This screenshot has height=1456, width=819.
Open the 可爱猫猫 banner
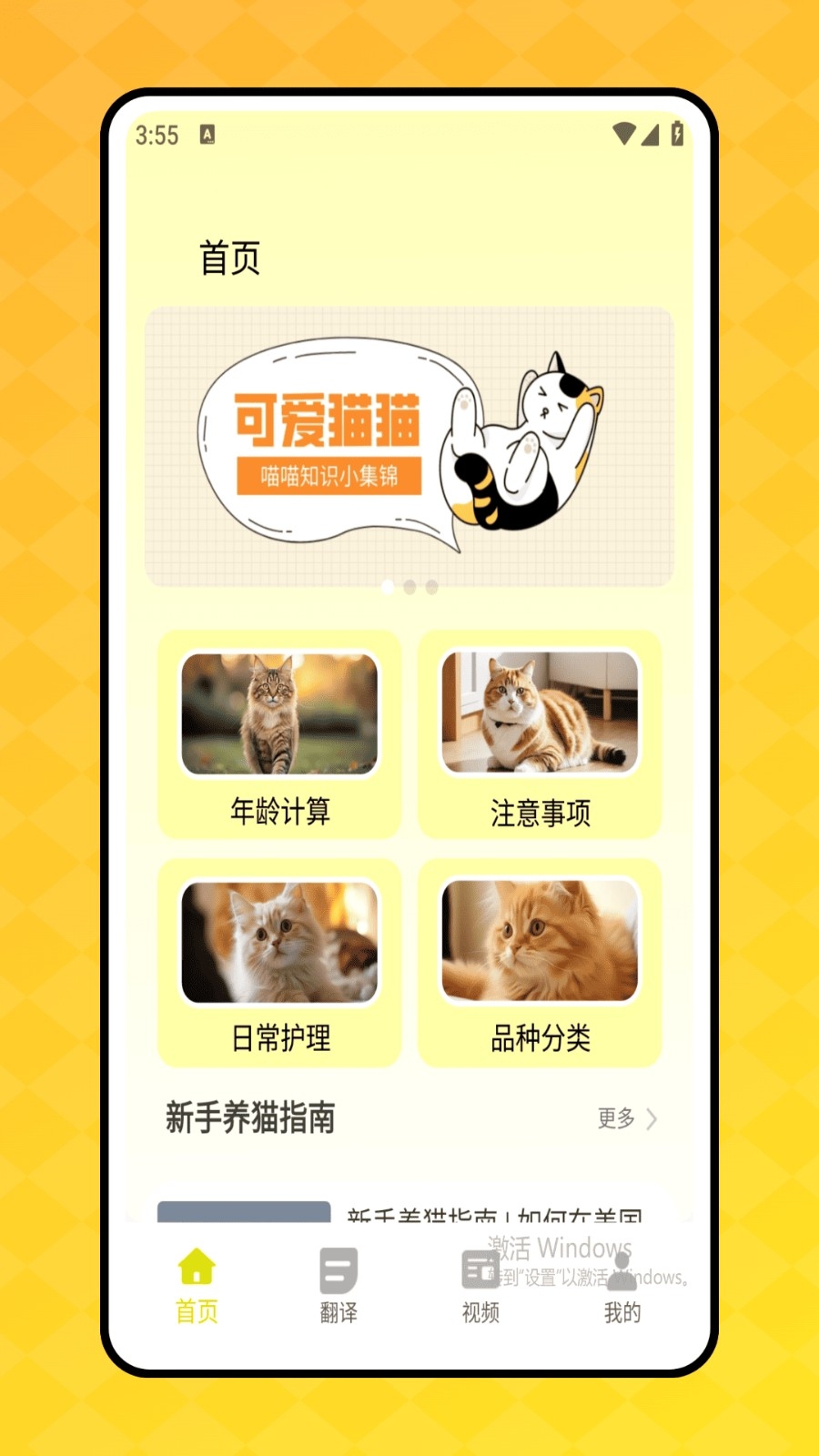[x=409, y=447]
